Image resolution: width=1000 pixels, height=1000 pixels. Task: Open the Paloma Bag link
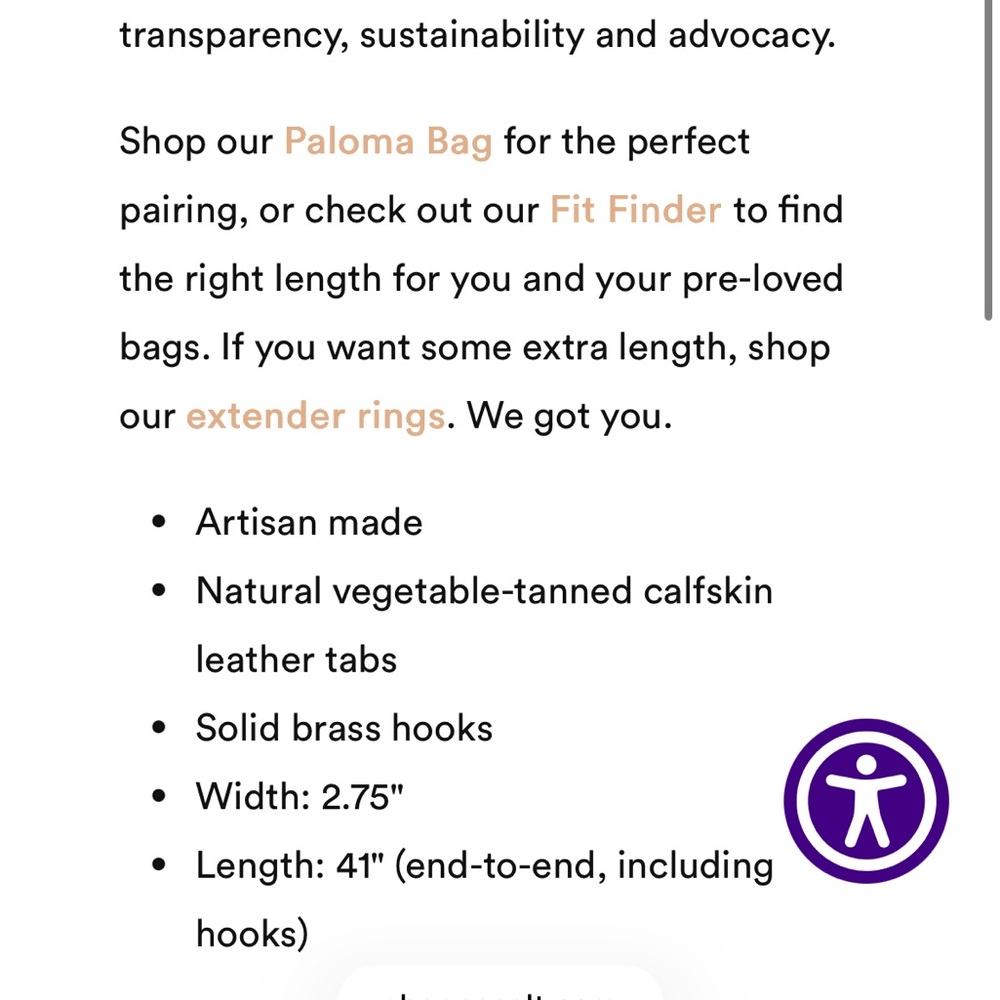(388, 142)
